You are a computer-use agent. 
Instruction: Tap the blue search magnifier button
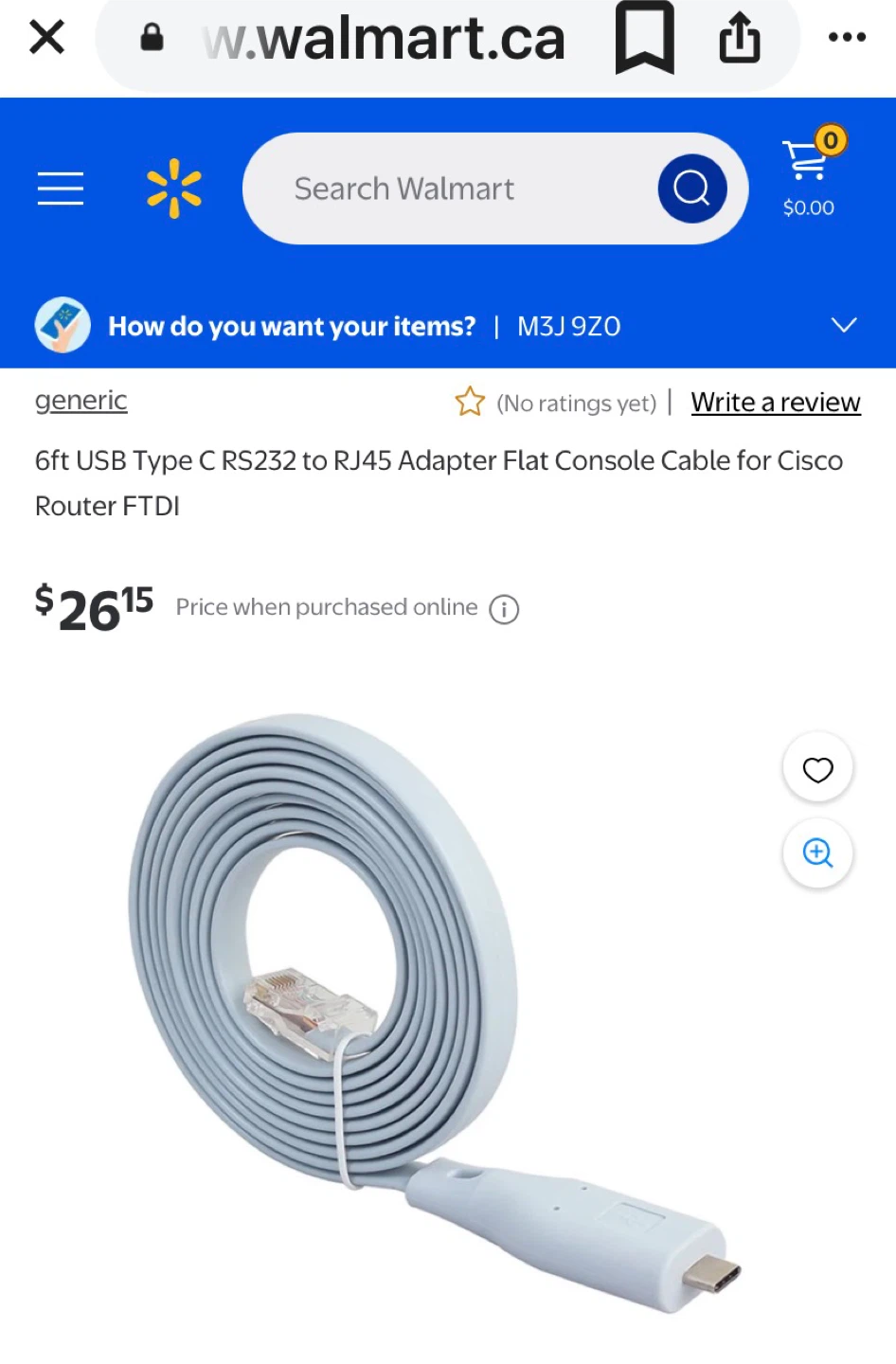pos(692,188)
